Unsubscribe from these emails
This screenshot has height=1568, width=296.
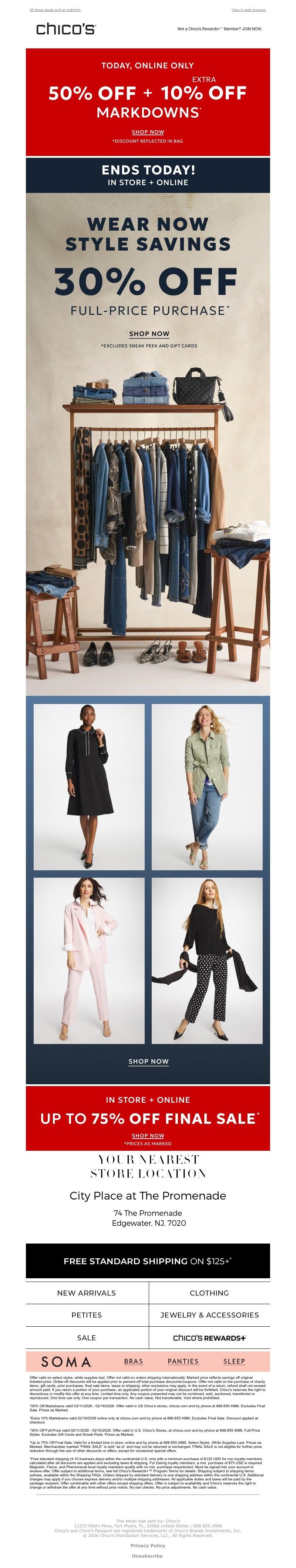148,1555
